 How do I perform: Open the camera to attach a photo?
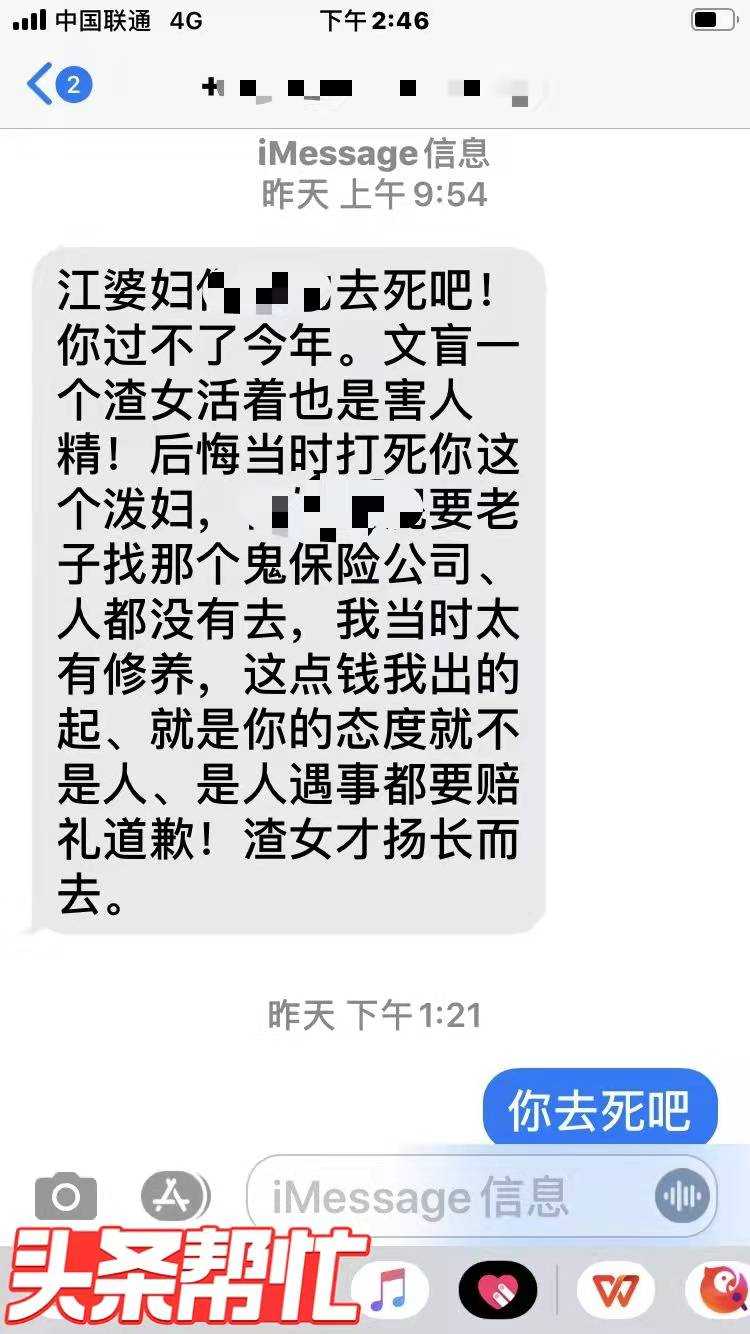tap(66, 1195)
